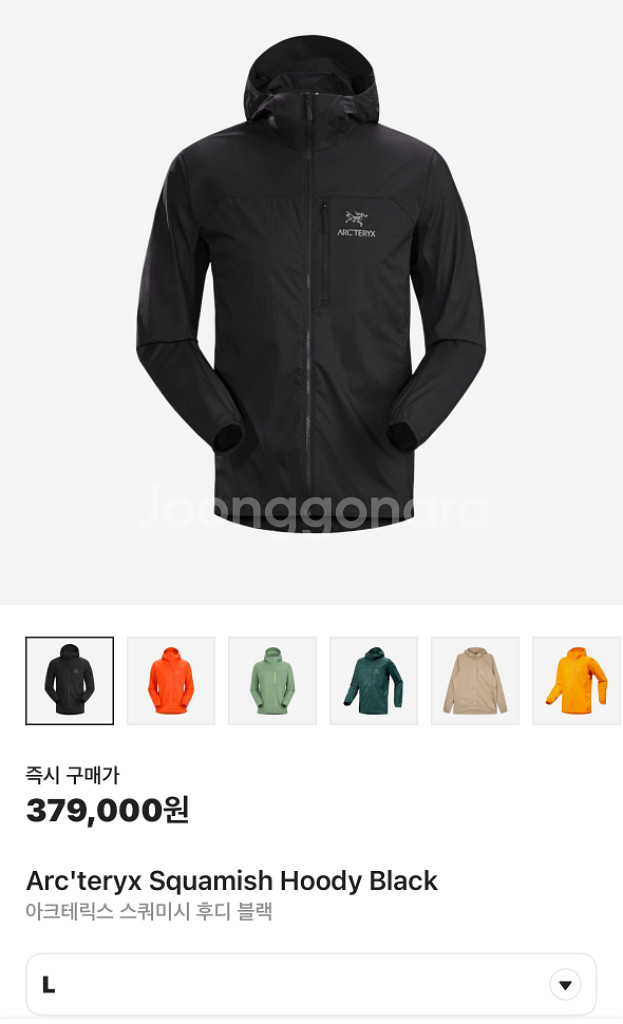Show the beige jacket color option
The width and height of the screenshot is (623, 1024).
(475, 680)
